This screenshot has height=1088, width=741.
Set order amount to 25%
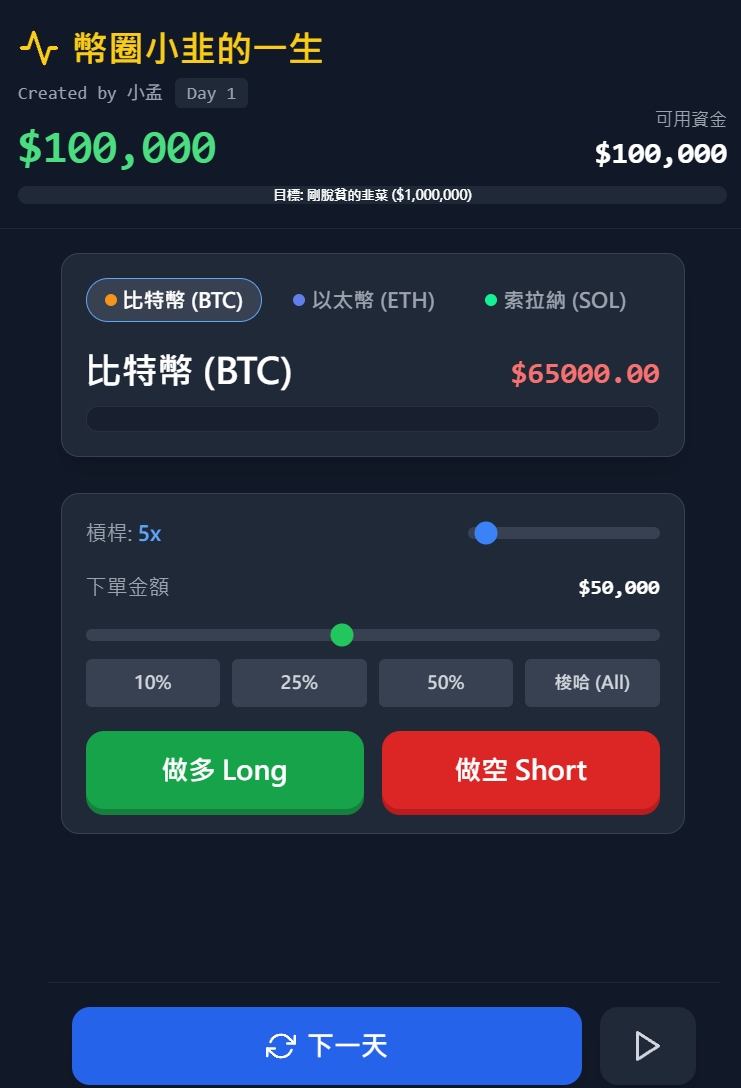coord(299,683)
